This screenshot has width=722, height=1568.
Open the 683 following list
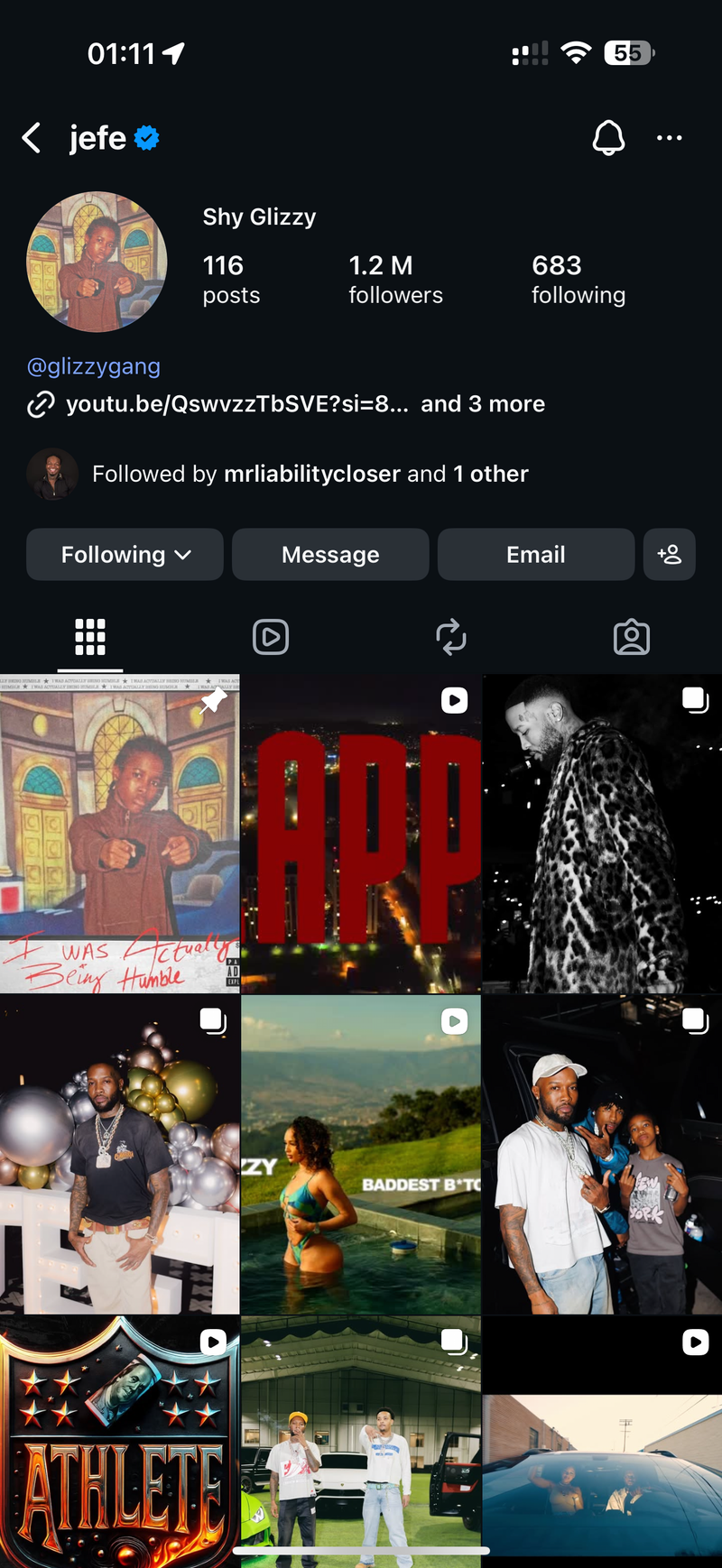[x=578, y=279]
